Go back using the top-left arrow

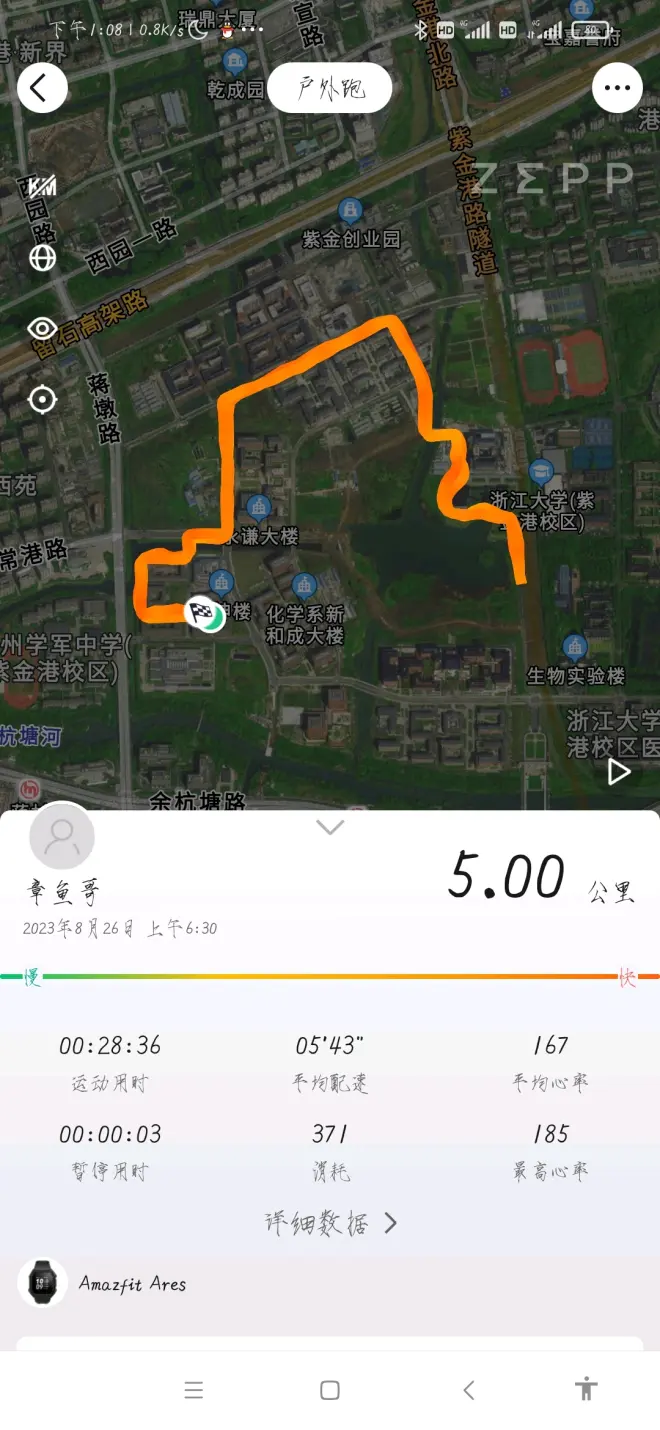[41, 88]
